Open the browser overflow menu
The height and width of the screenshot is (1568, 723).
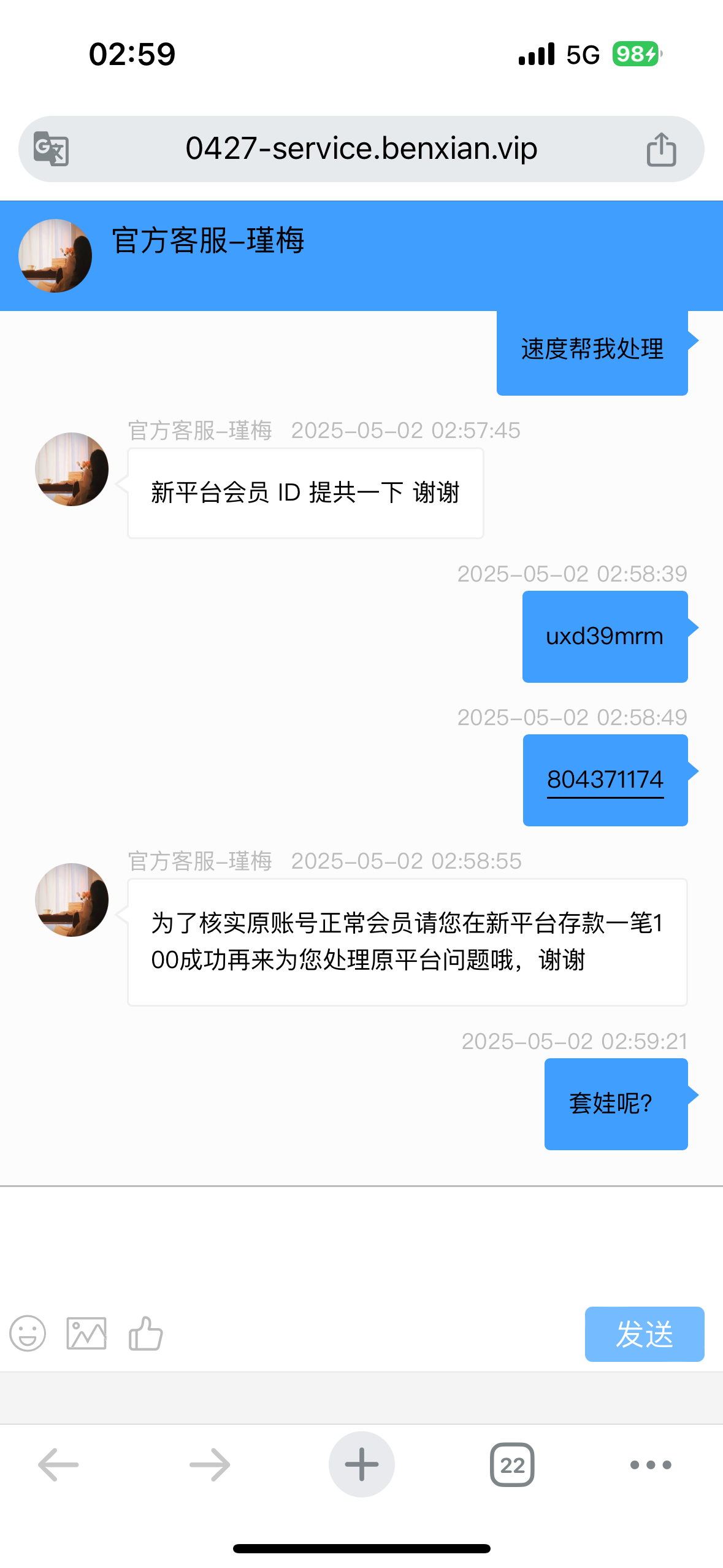tap(651, 1464)
